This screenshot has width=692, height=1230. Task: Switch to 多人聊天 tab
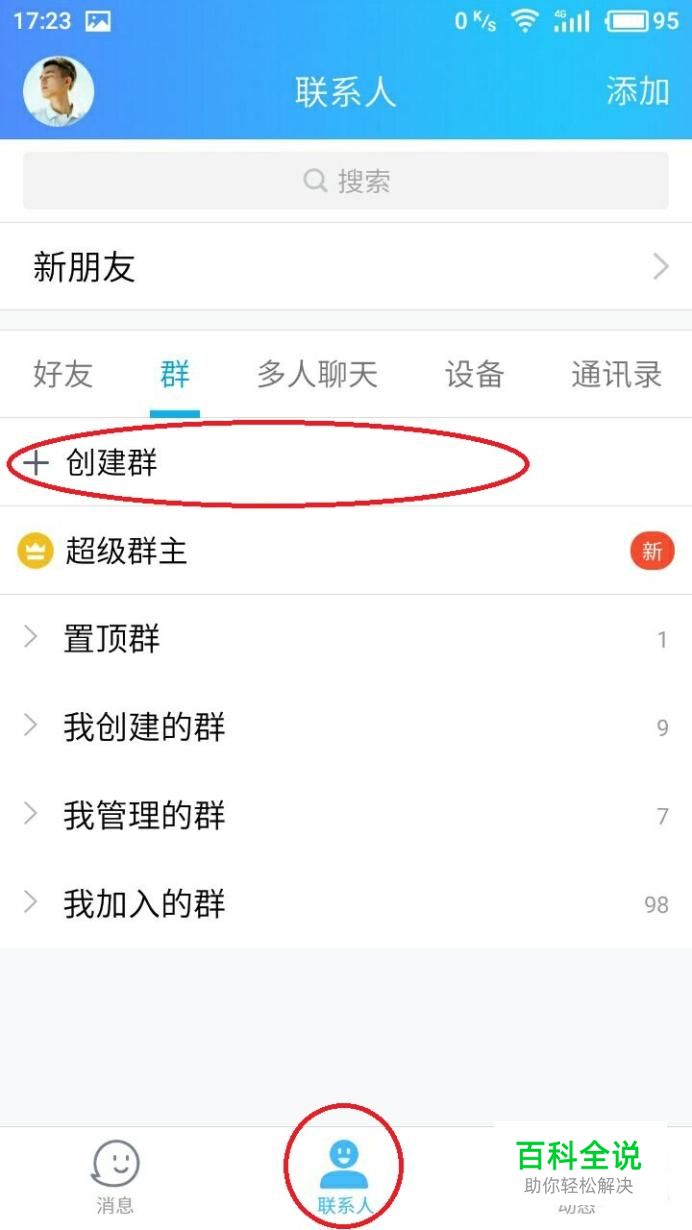click(317, 375)
